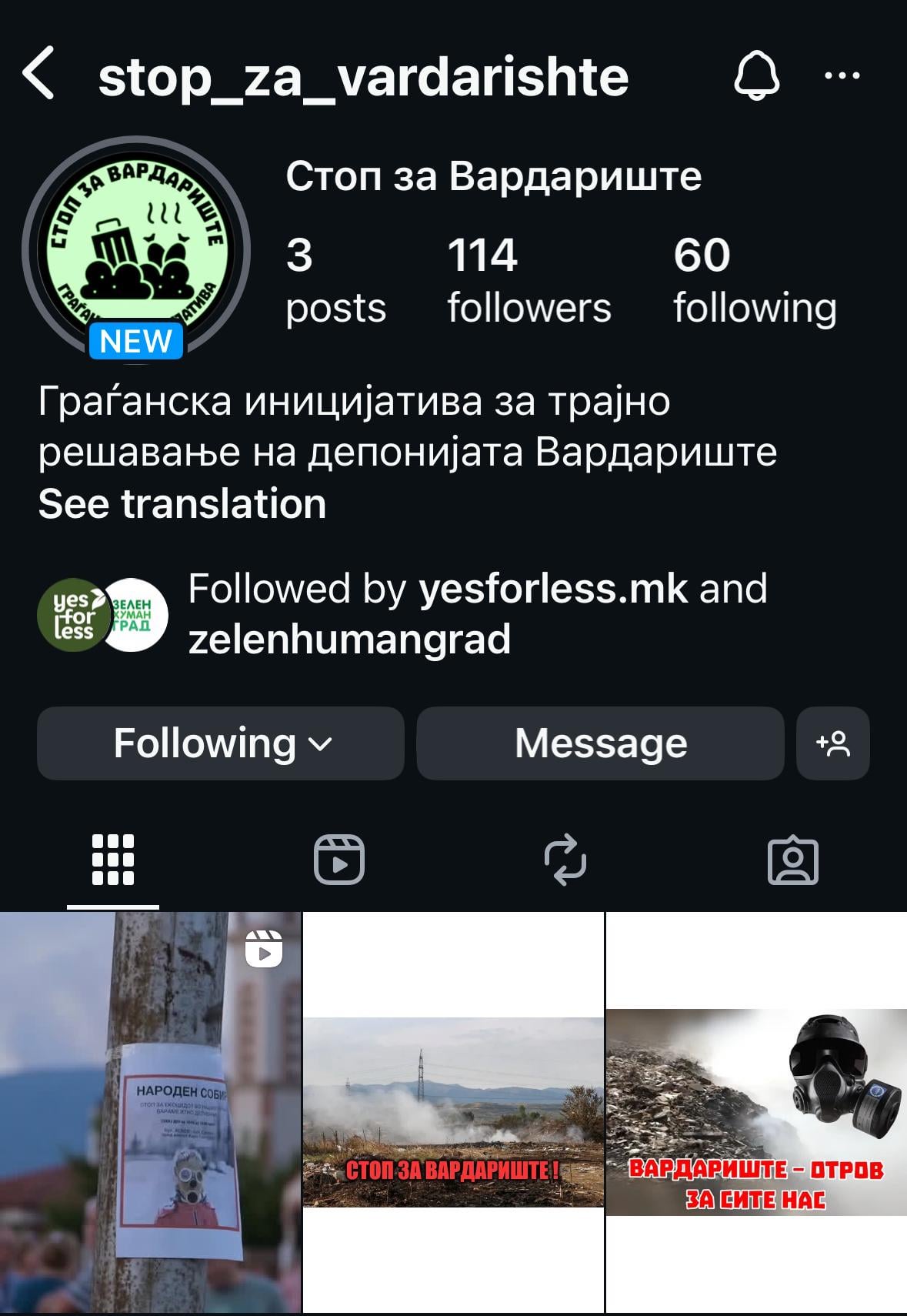Tap the suggested people add-person button
907x1316 pixels.
(x=833, y=743)
